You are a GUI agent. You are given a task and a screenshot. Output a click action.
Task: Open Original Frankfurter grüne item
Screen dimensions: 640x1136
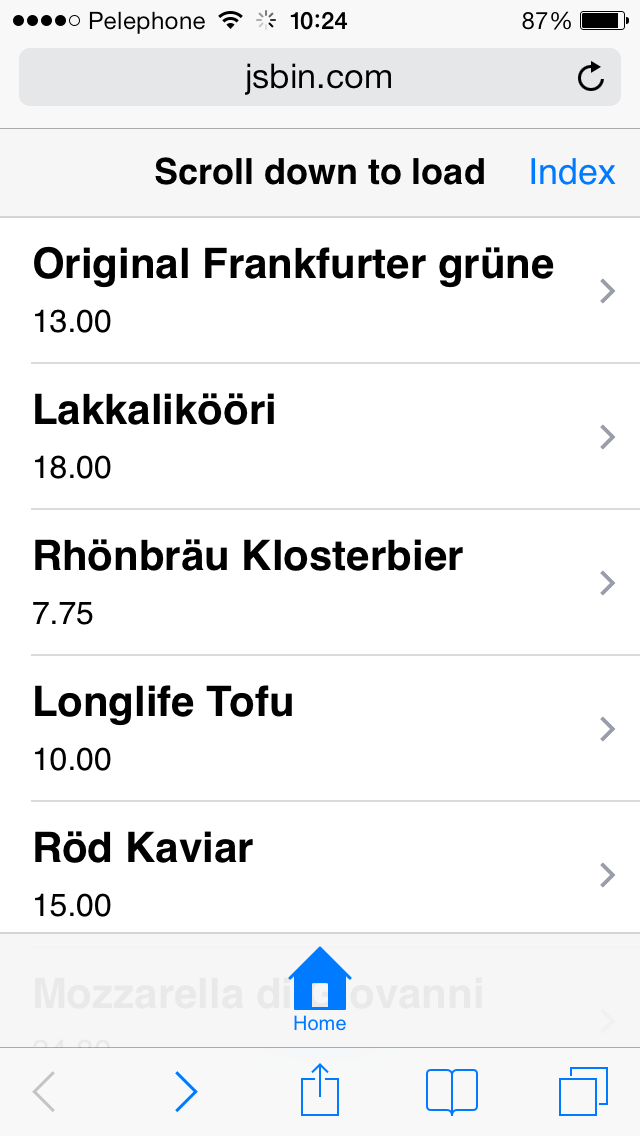click(x=320, y=290)
